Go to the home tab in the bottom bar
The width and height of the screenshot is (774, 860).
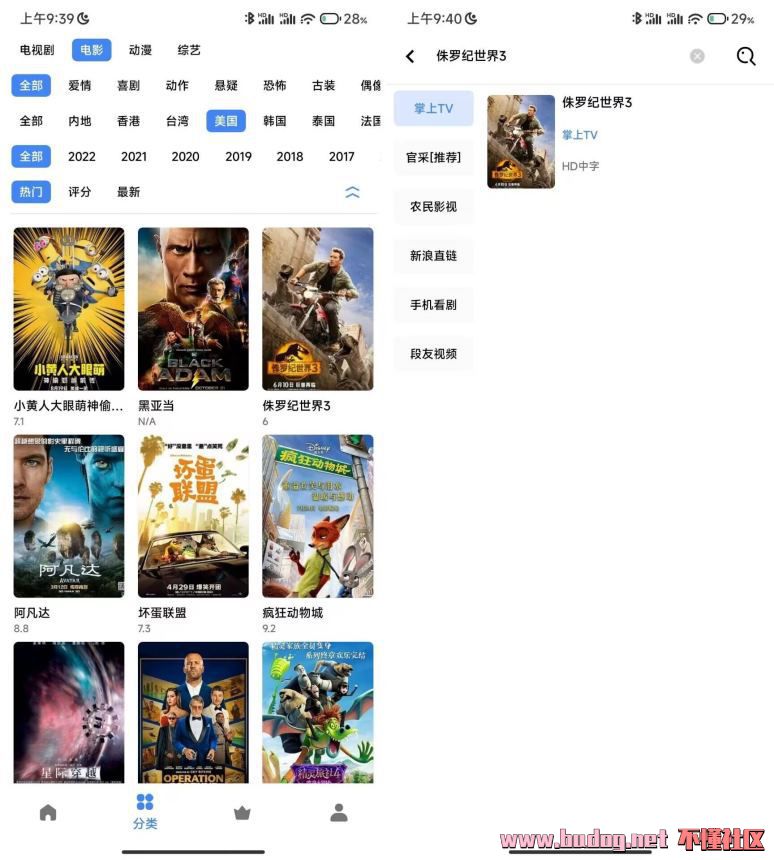tap(48, 813)
